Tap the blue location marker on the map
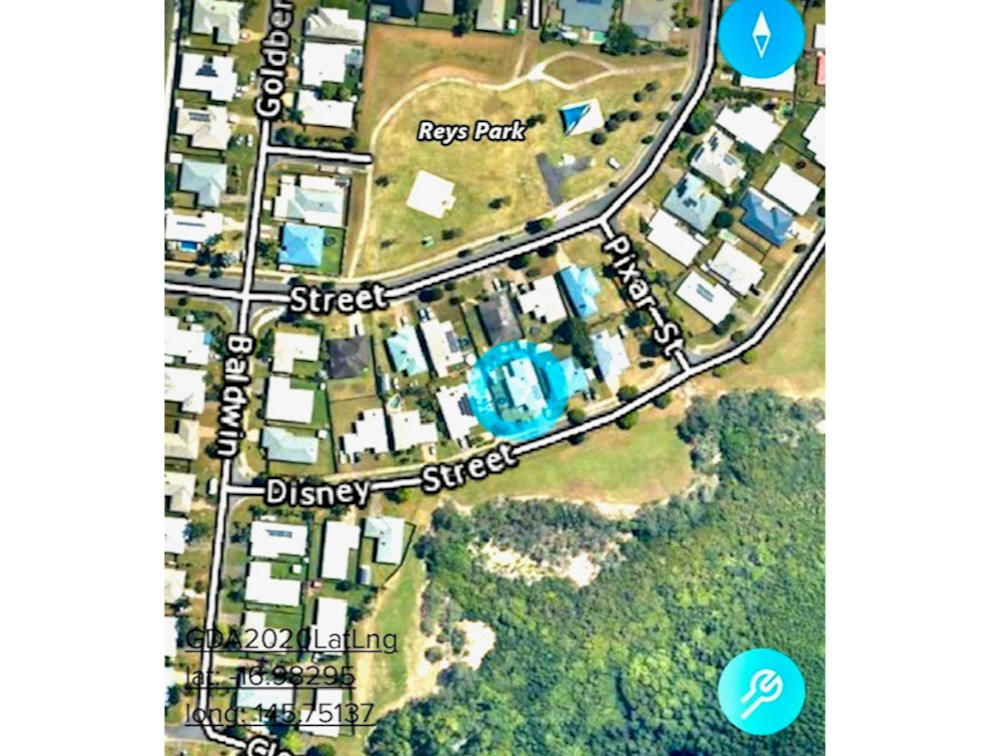1008x756 pixels. coord(518,389)
